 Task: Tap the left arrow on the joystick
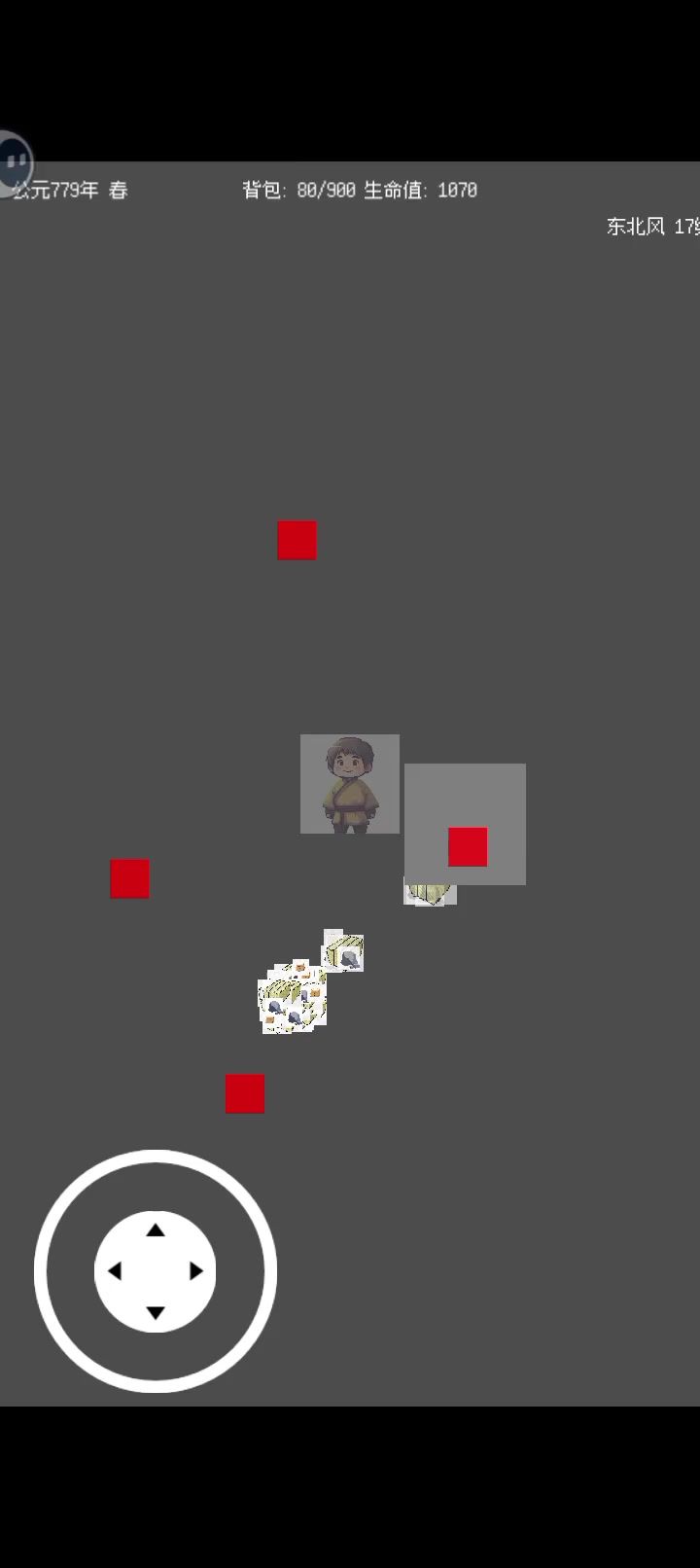pos(114,1271)
